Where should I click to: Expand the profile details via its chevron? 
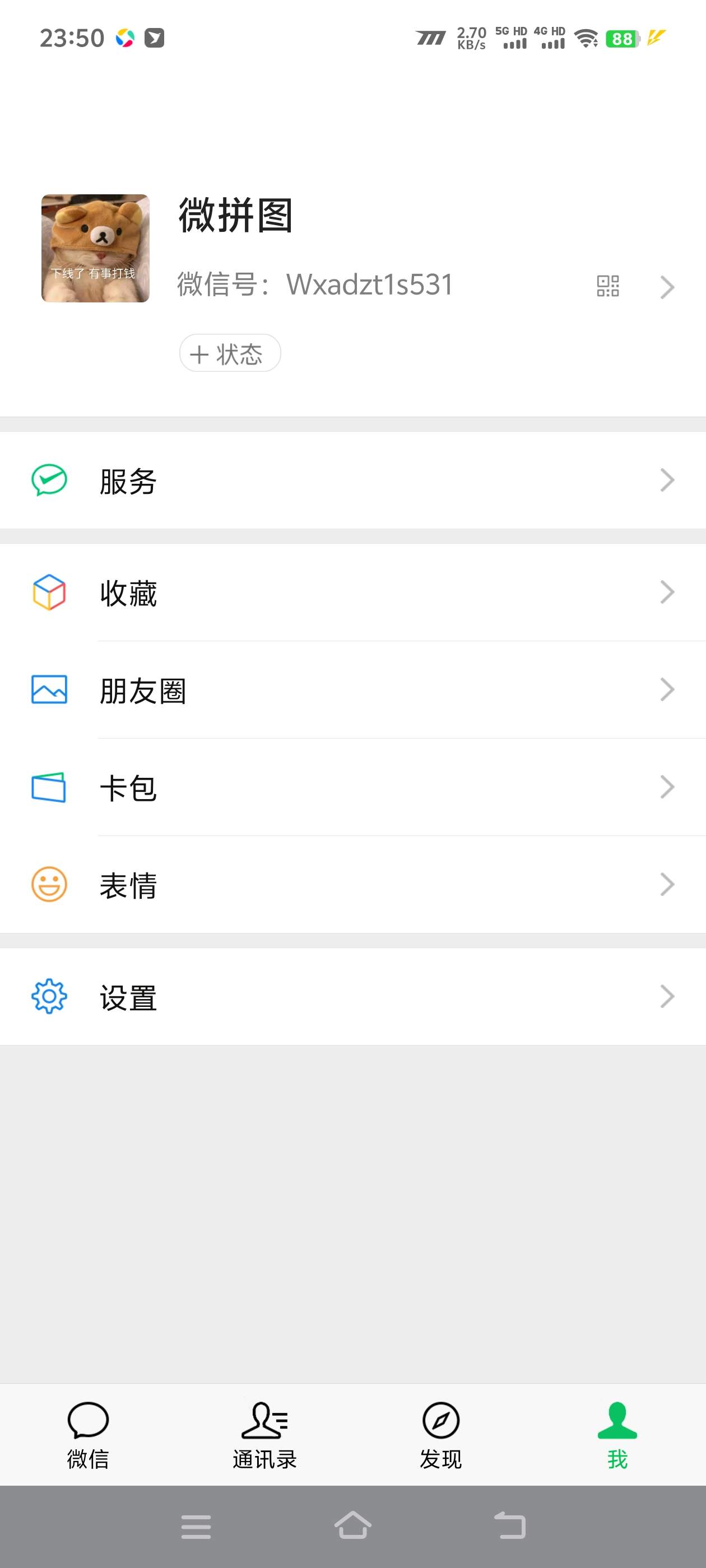667,286
